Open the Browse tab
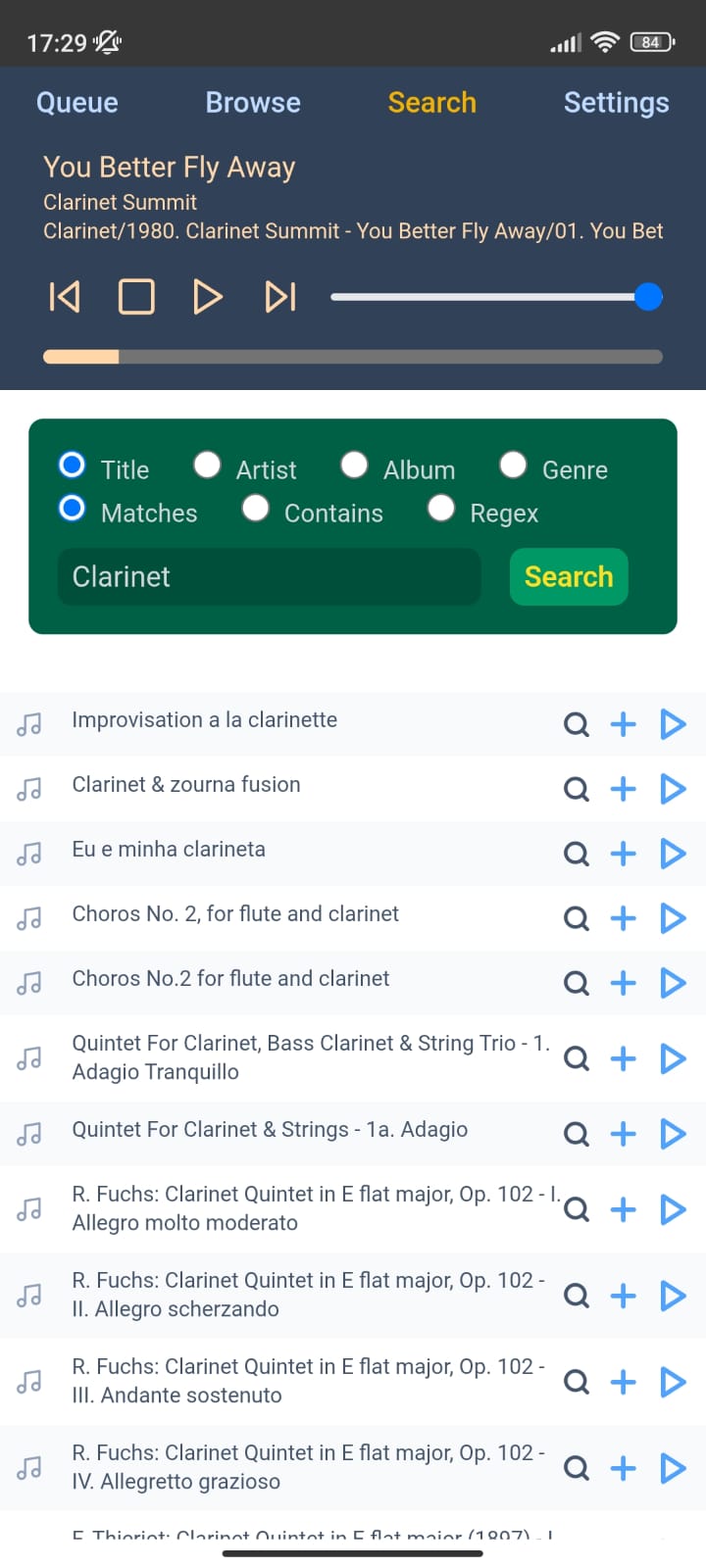Screen dimensions: 706x1568 click(252, 103)
